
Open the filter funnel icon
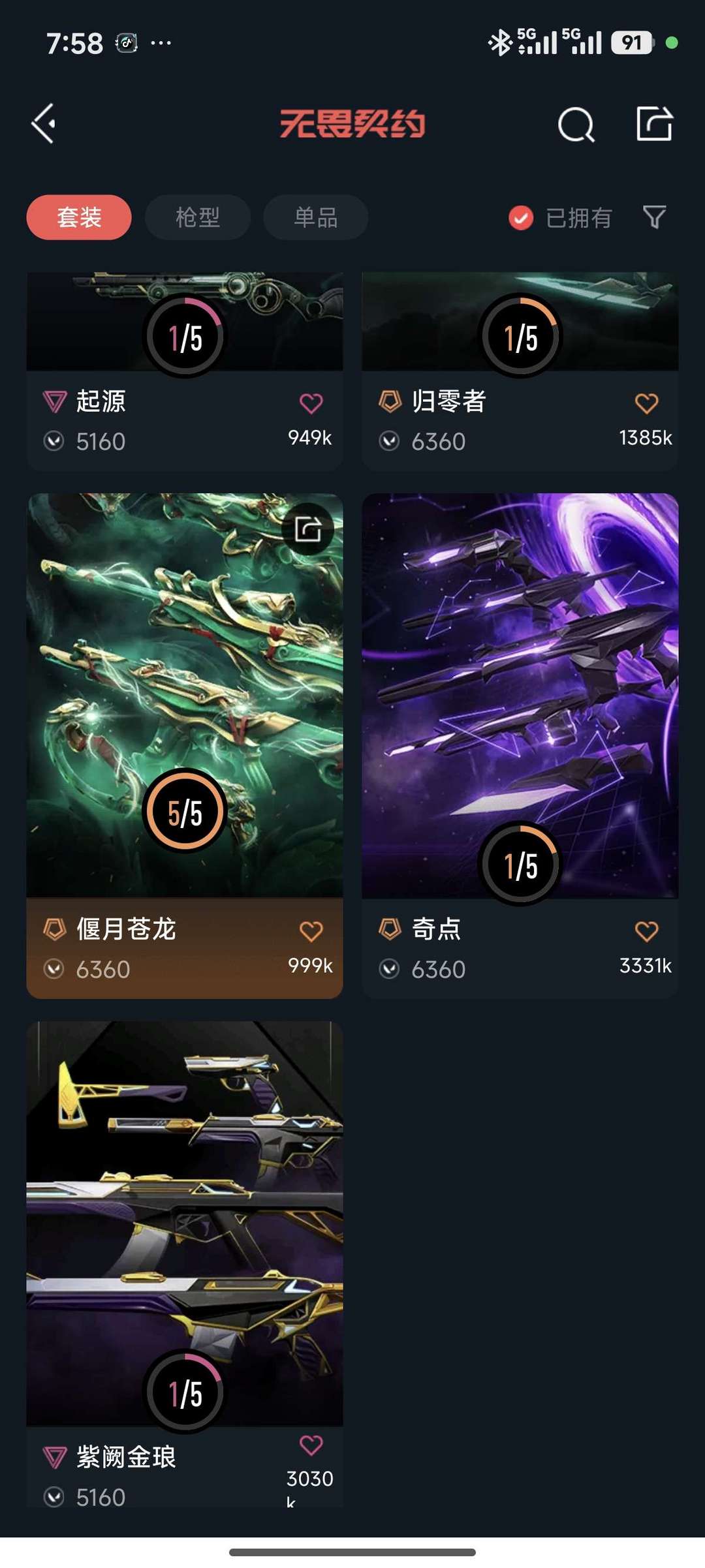[655, 217]
